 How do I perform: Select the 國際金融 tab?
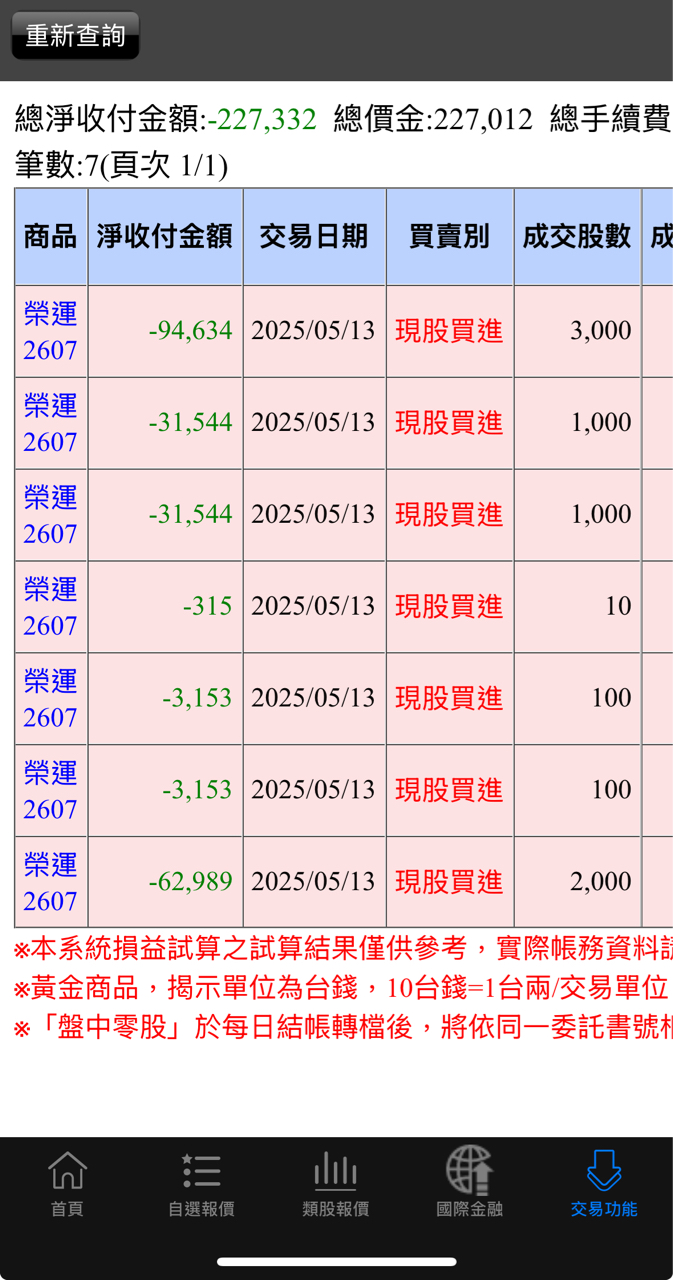(470, 1183)
